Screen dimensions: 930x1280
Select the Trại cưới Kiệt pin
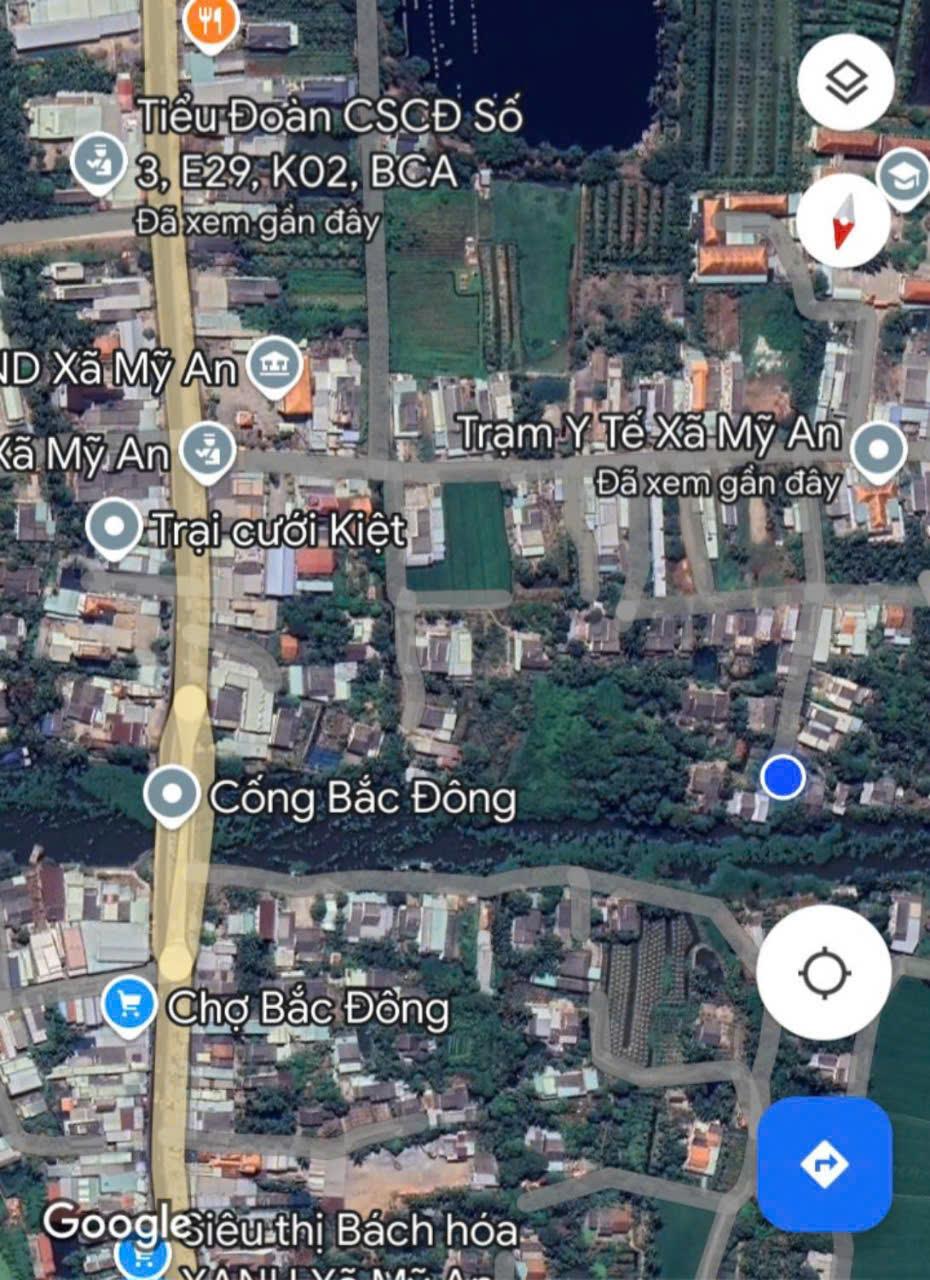pyautogui.click(x=114, y=526)
